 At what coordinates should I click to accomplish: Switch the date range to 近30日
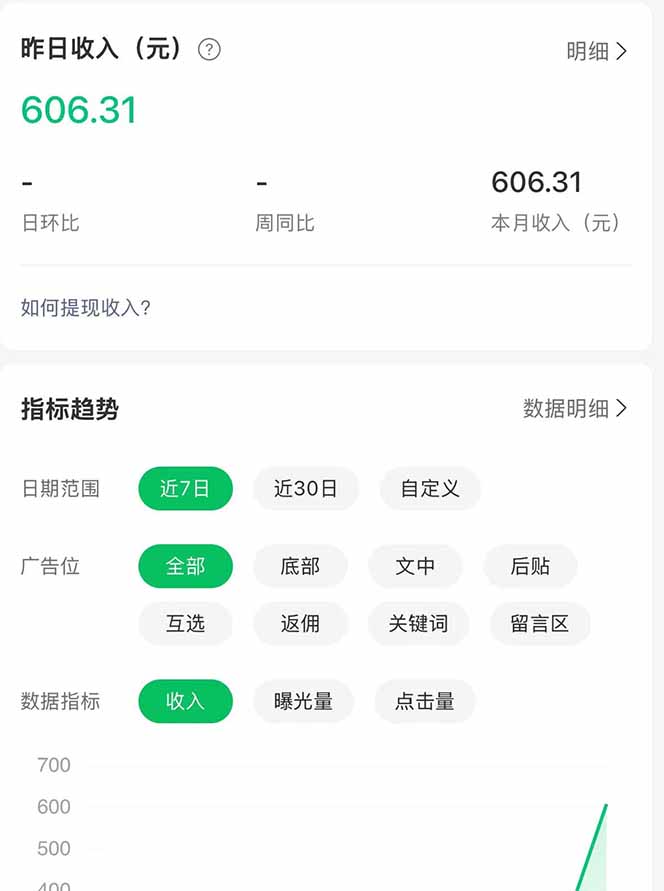pos(306,489)
